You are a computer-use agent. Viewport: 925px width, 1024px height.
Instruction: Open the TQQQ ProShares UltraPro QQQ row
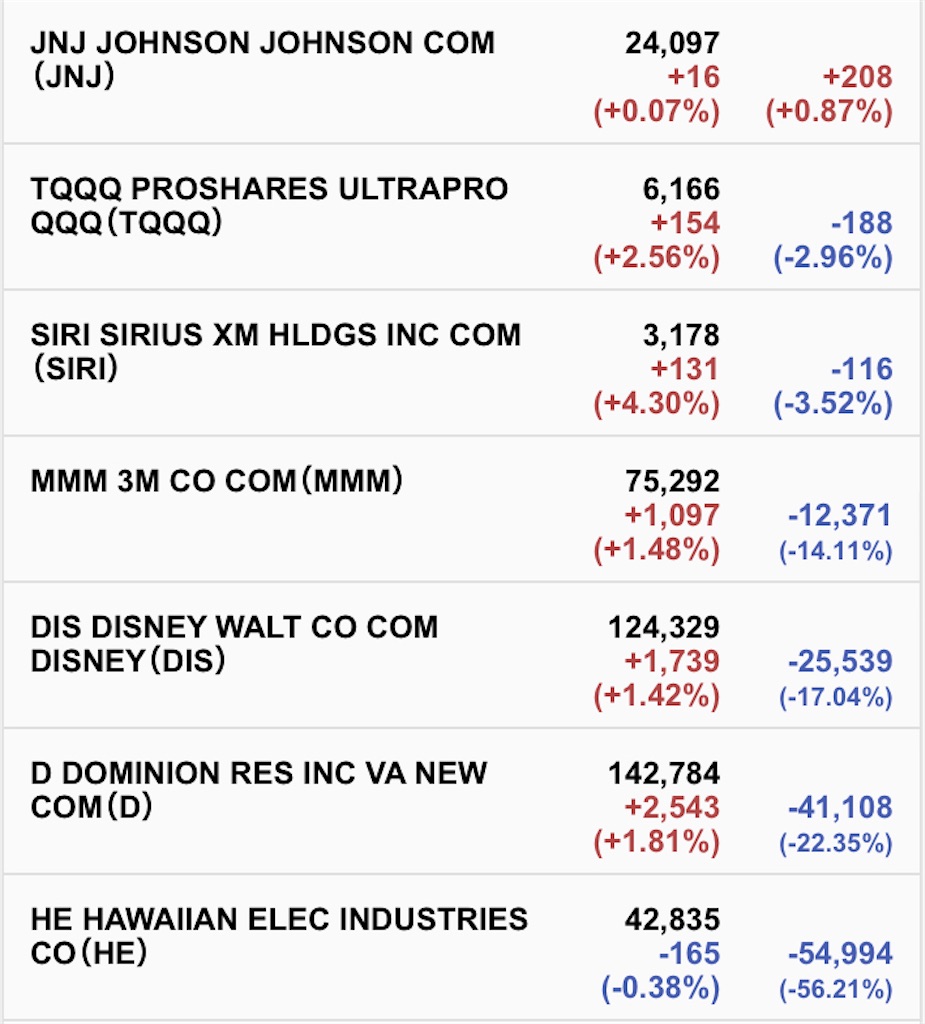268,205
